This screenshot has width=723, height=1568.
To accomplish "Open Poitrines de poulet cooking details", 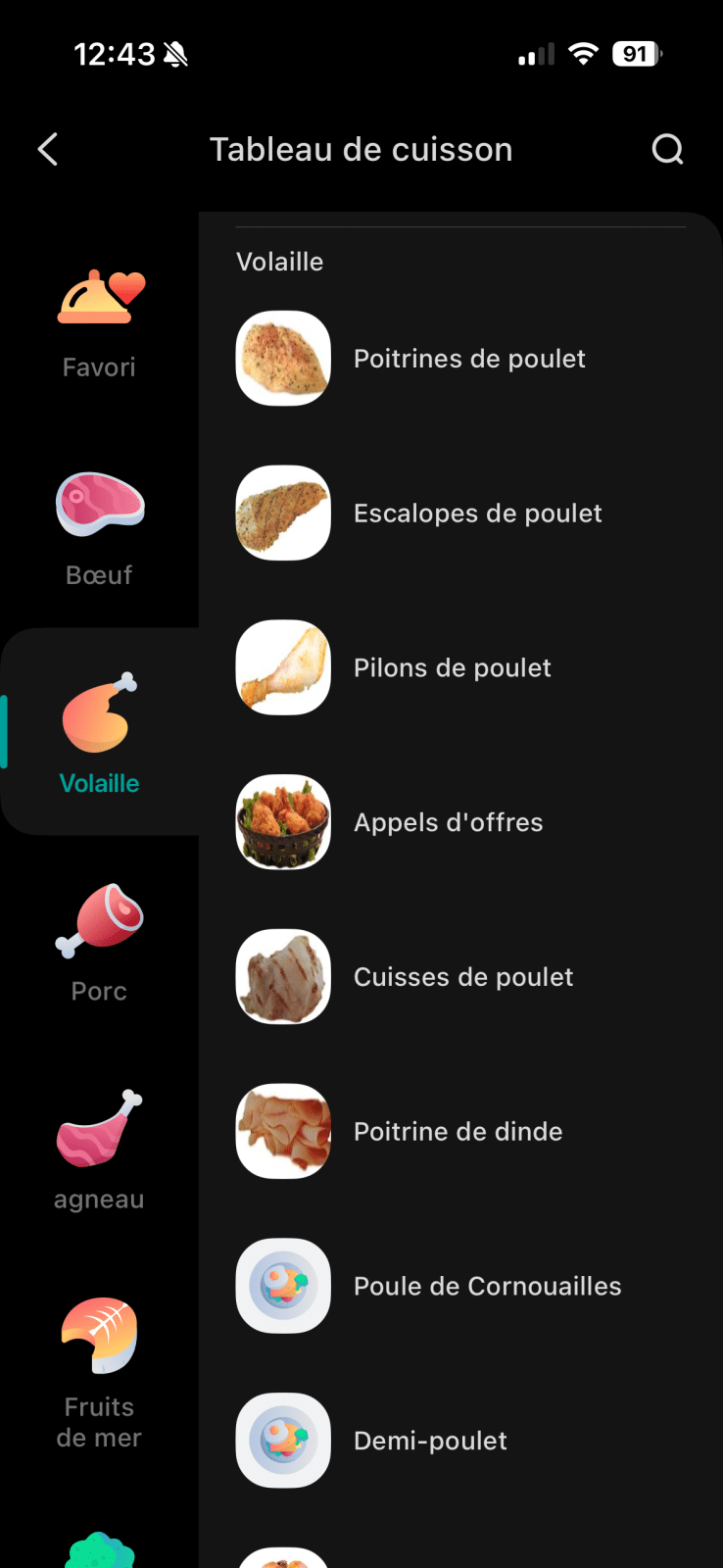I will click(x=469, y=359).
